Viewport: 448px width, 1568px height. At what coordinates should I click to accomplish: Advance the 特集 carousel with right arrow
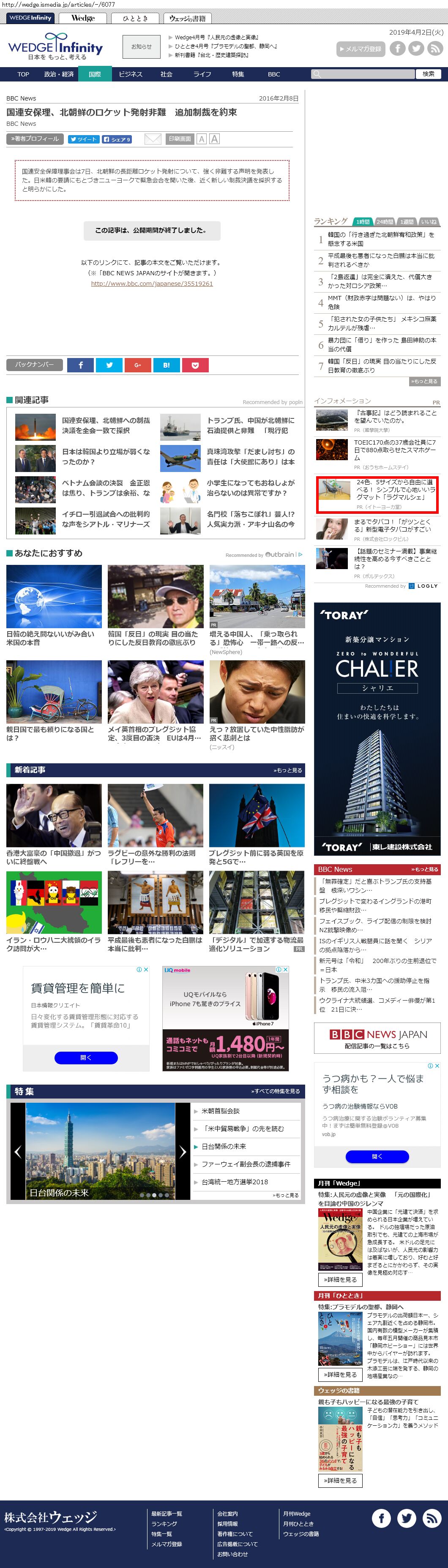click(x=183, y=1152)
